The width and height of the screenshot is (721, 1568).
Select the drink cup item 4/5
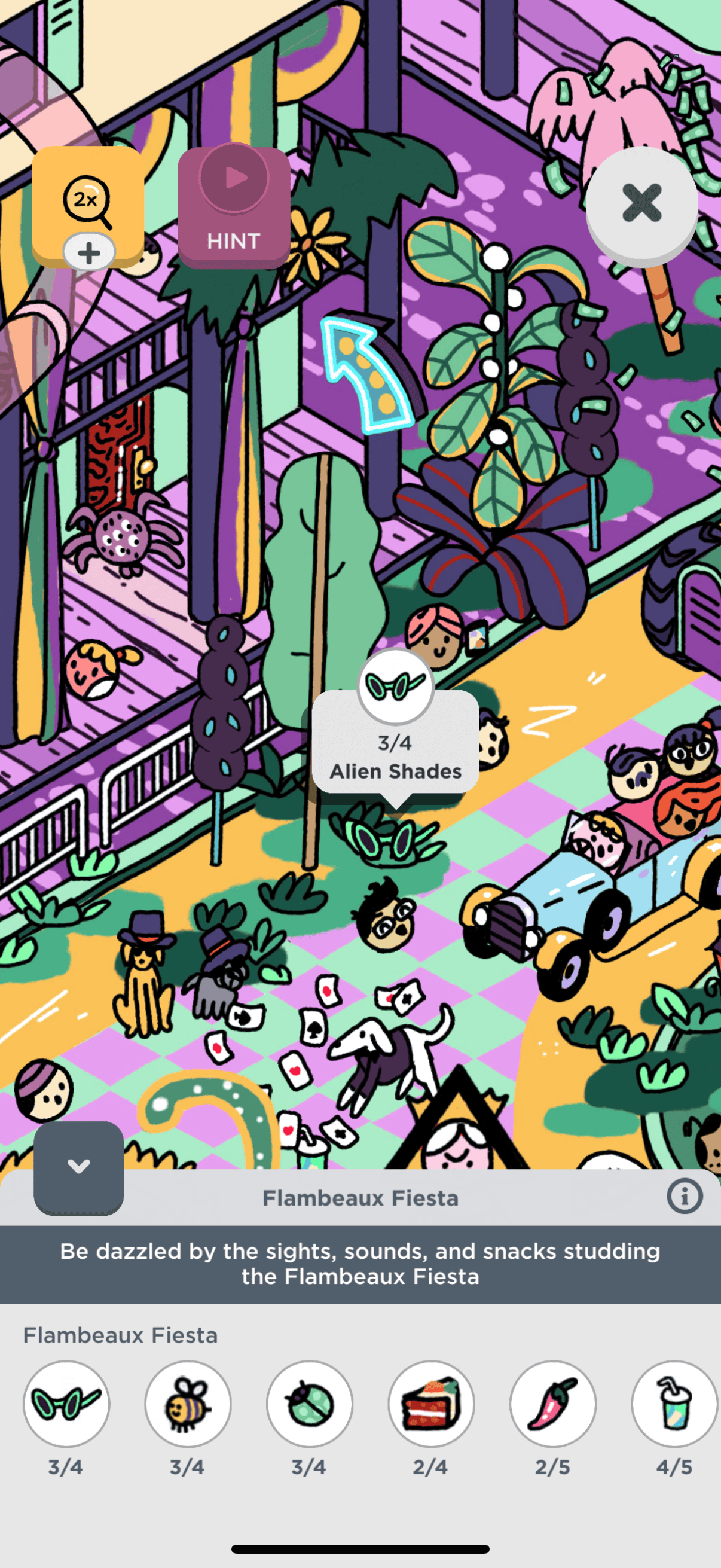tap(674, 1403)
